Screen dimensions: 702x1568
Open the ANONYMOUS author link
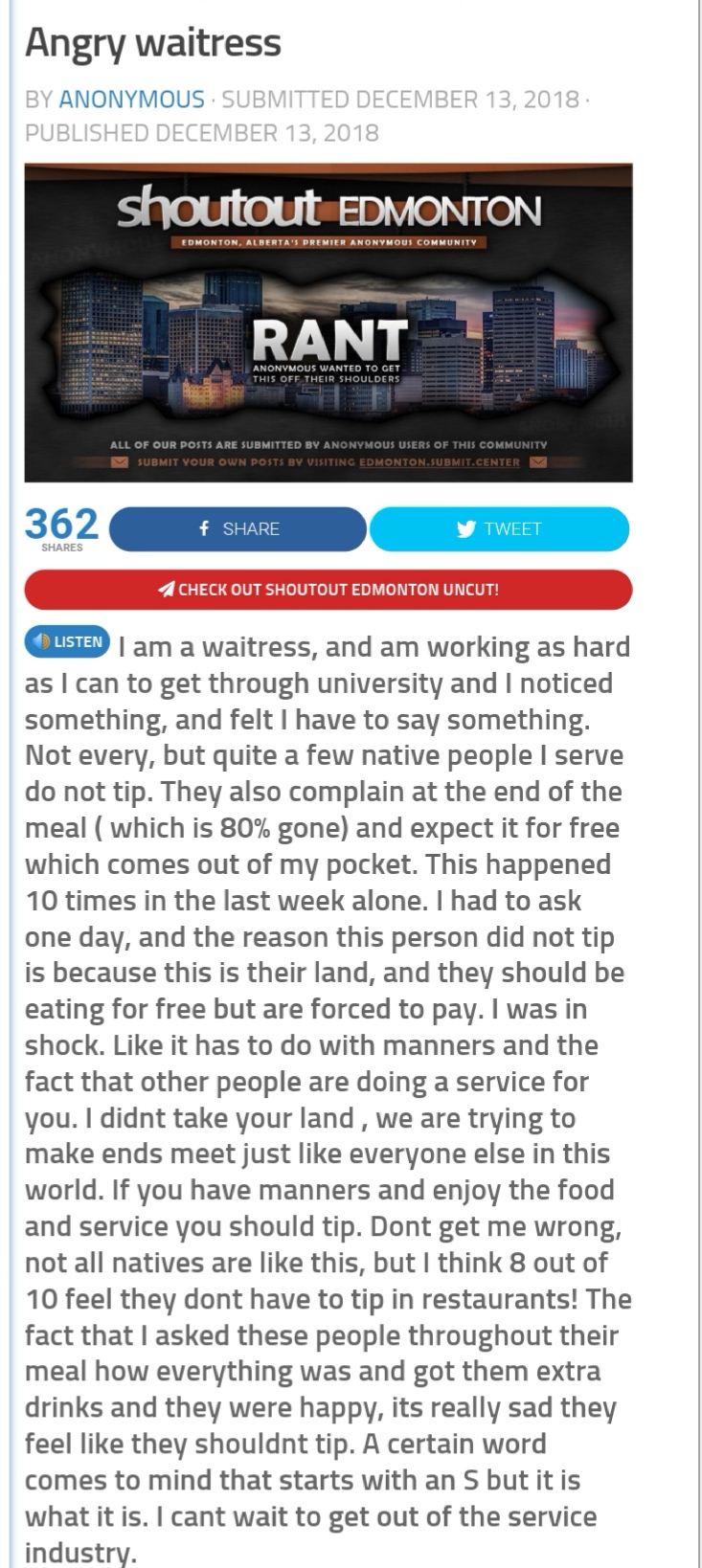131,100
